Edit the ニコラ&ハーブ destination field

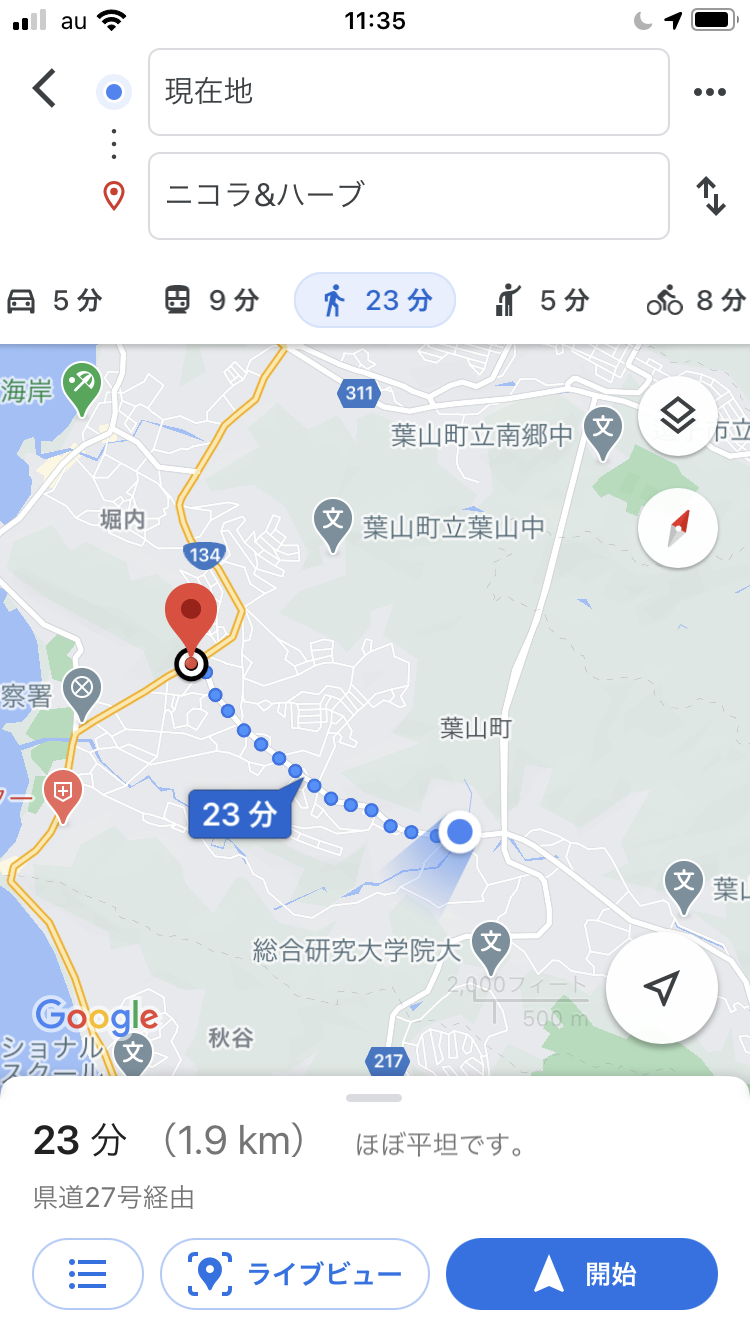pos(408,196)
